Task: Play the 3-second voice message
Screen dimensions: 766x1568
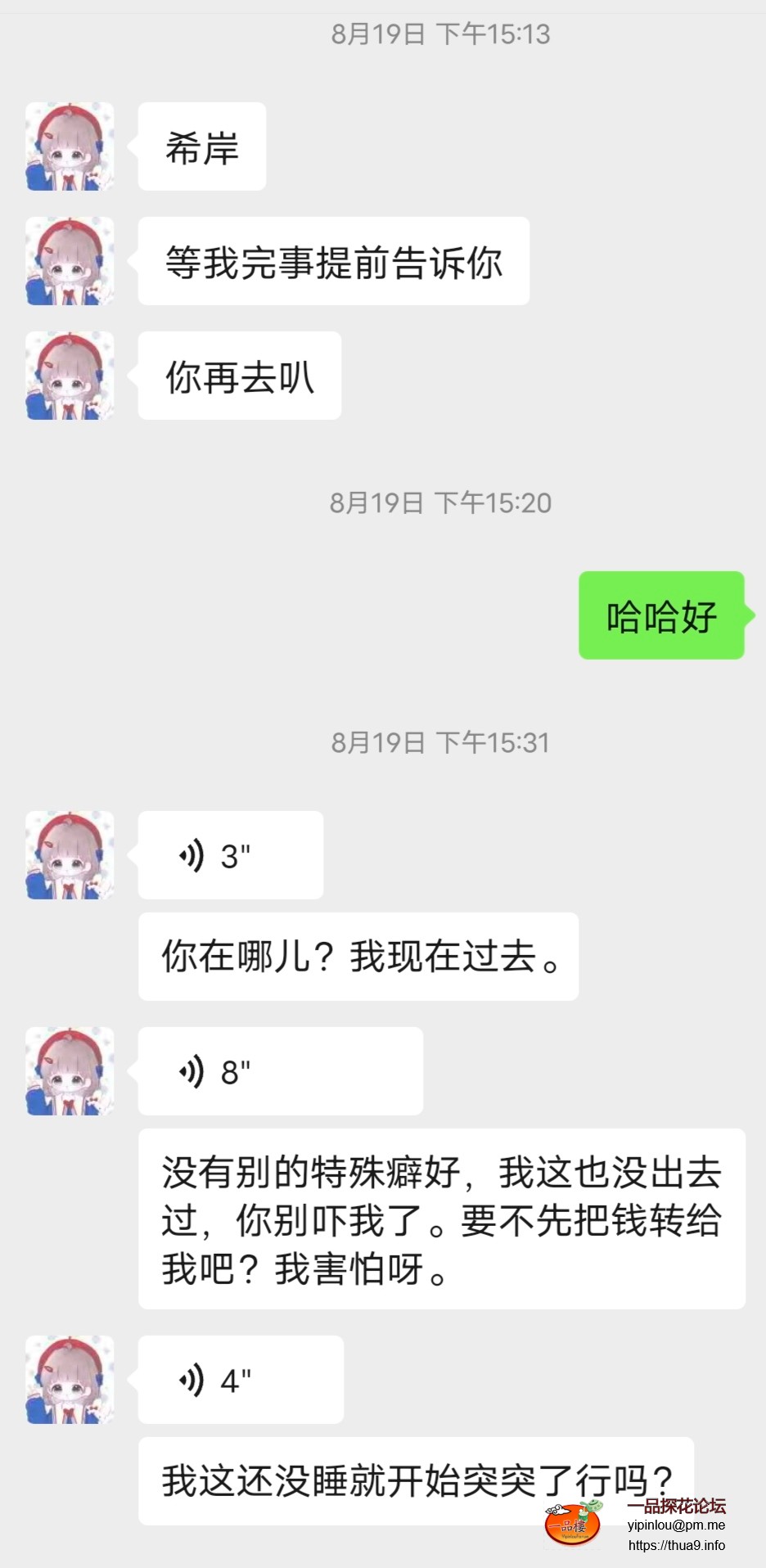Action: tap(230, 855)
